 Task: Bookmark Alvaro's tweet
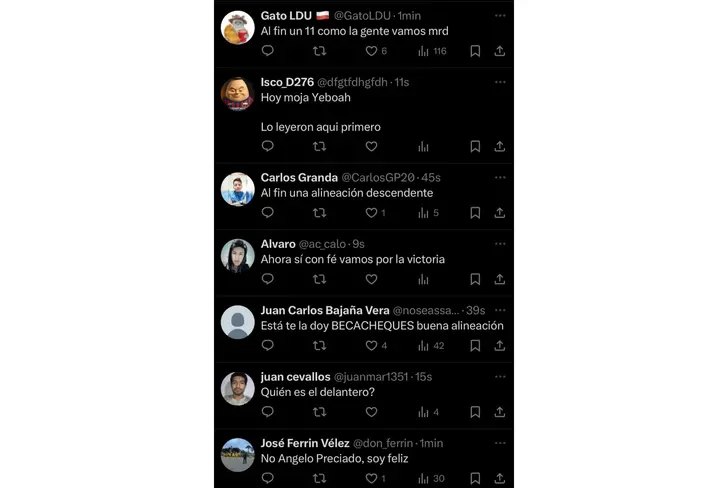475,280
